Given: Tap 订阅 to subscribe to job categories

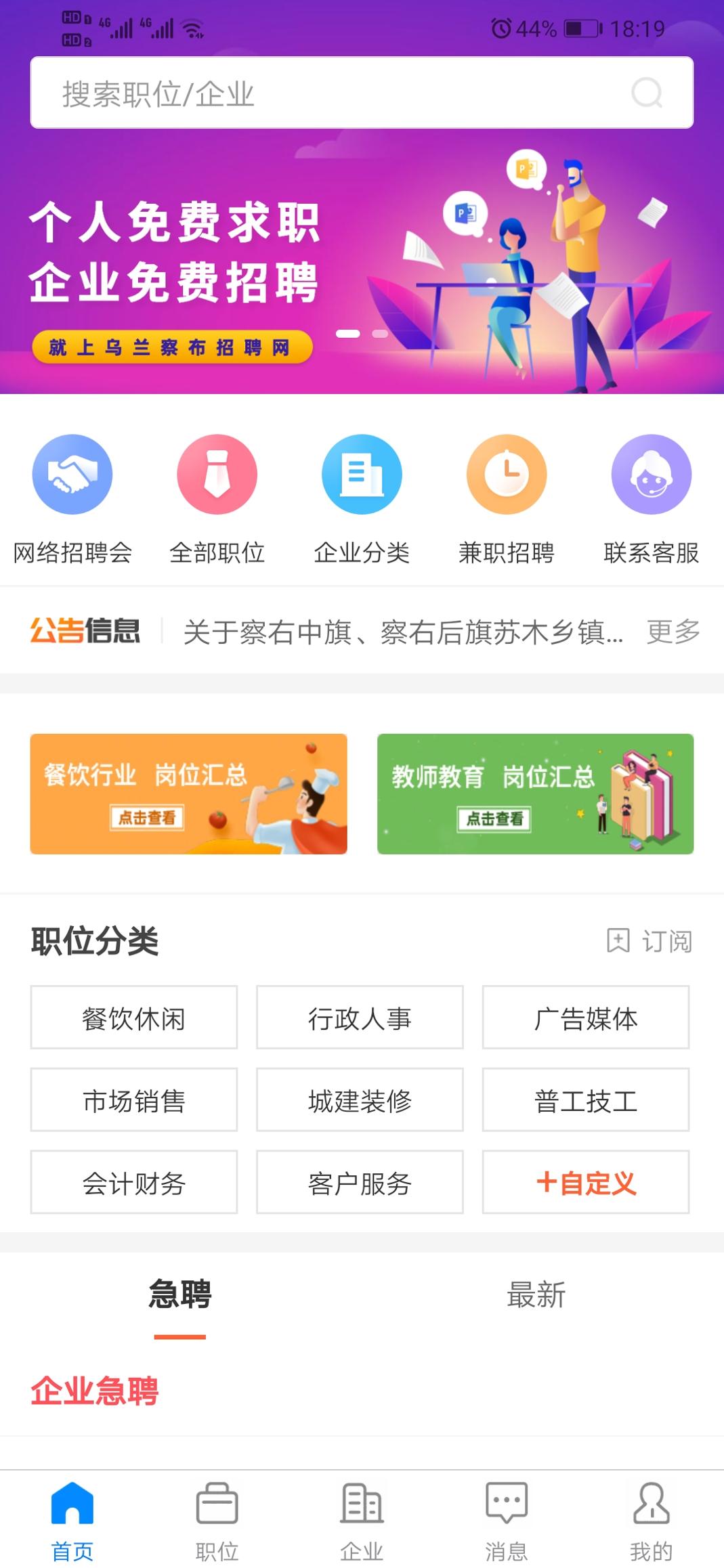Looking at the screenshot, I should [650, 941].
